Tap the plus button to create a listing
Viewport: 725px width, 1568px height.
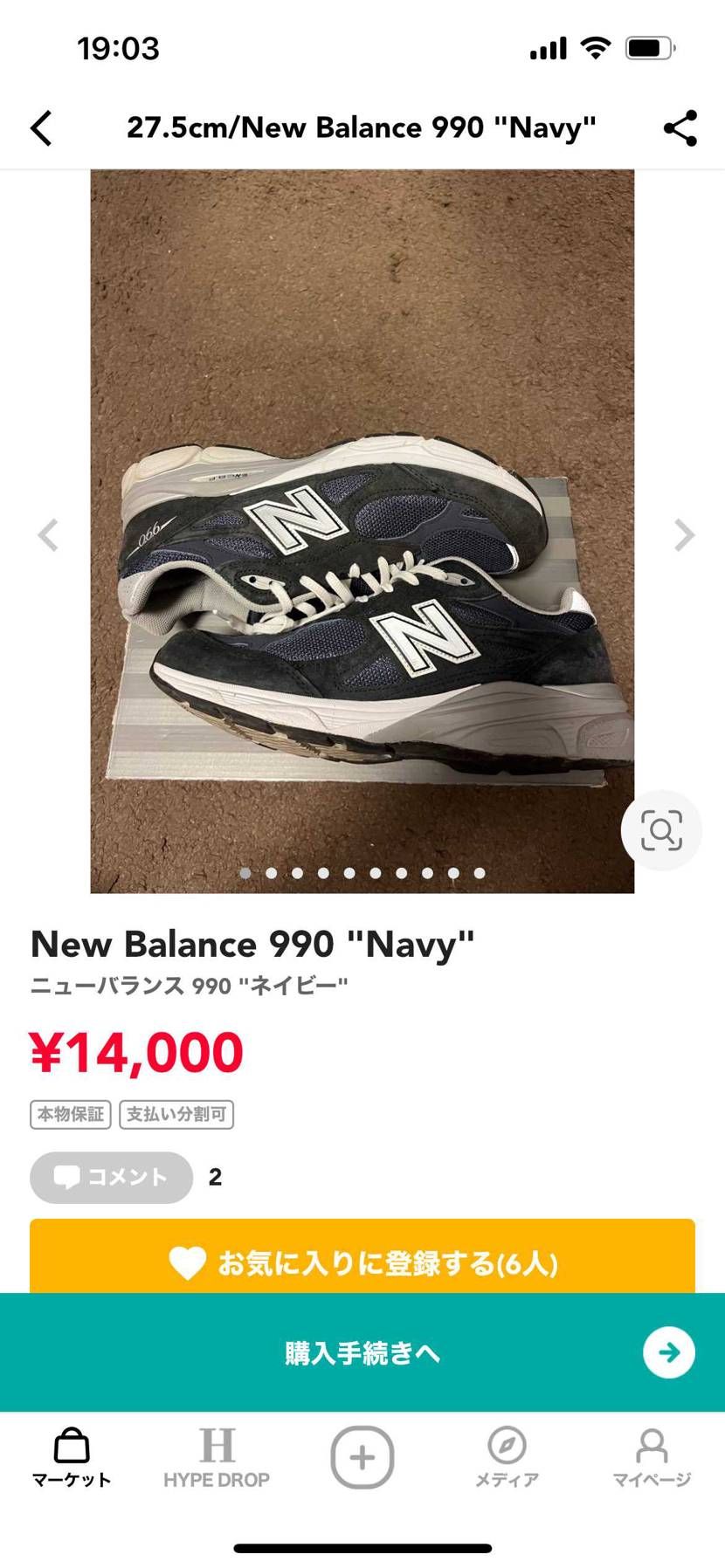[x=362, y=1457]
